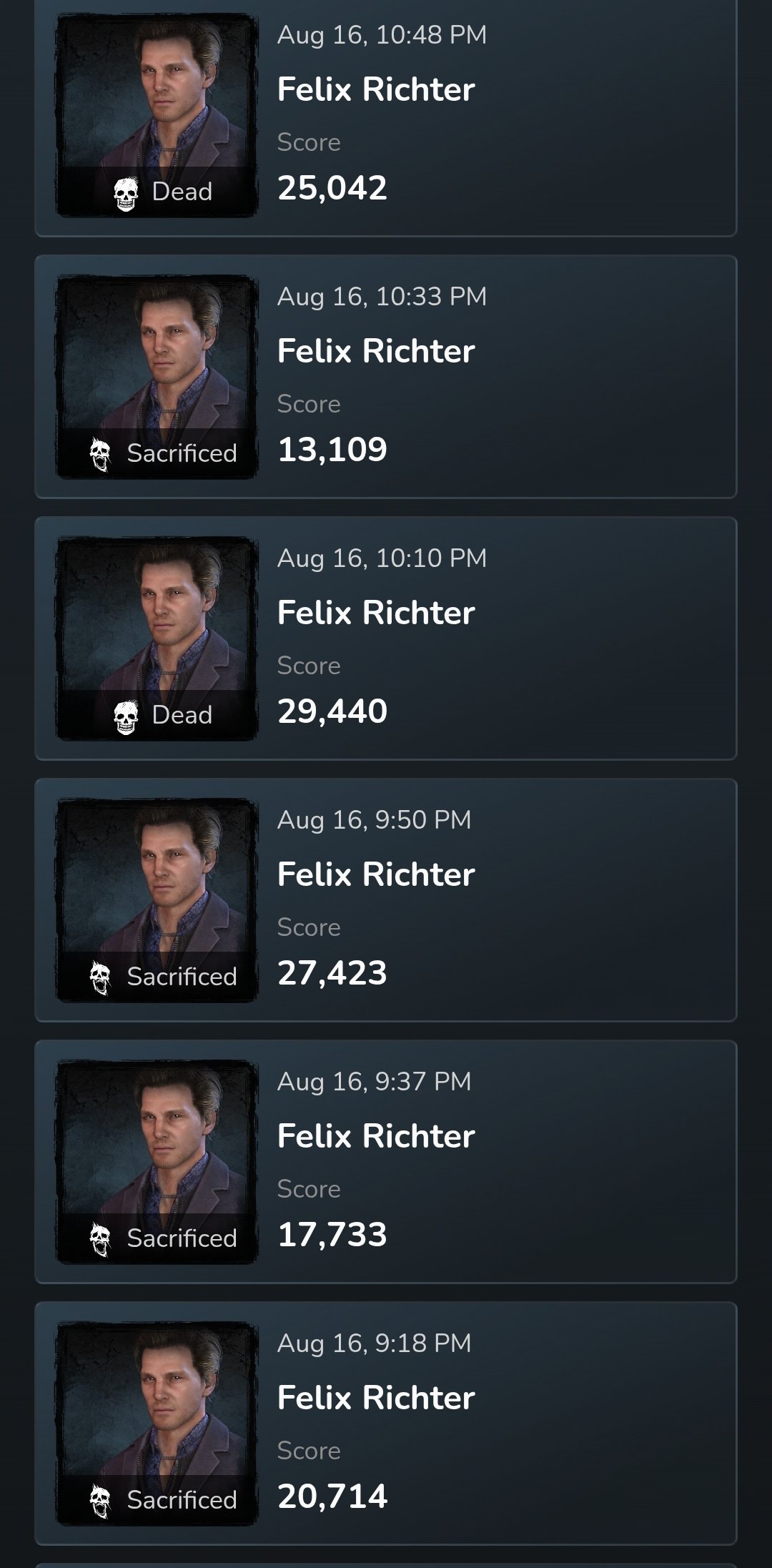The width and height of the screenshot is (772, 1568).
Task: Select the Aug 16, 9:50 PM match
Action: pos(386,900)
